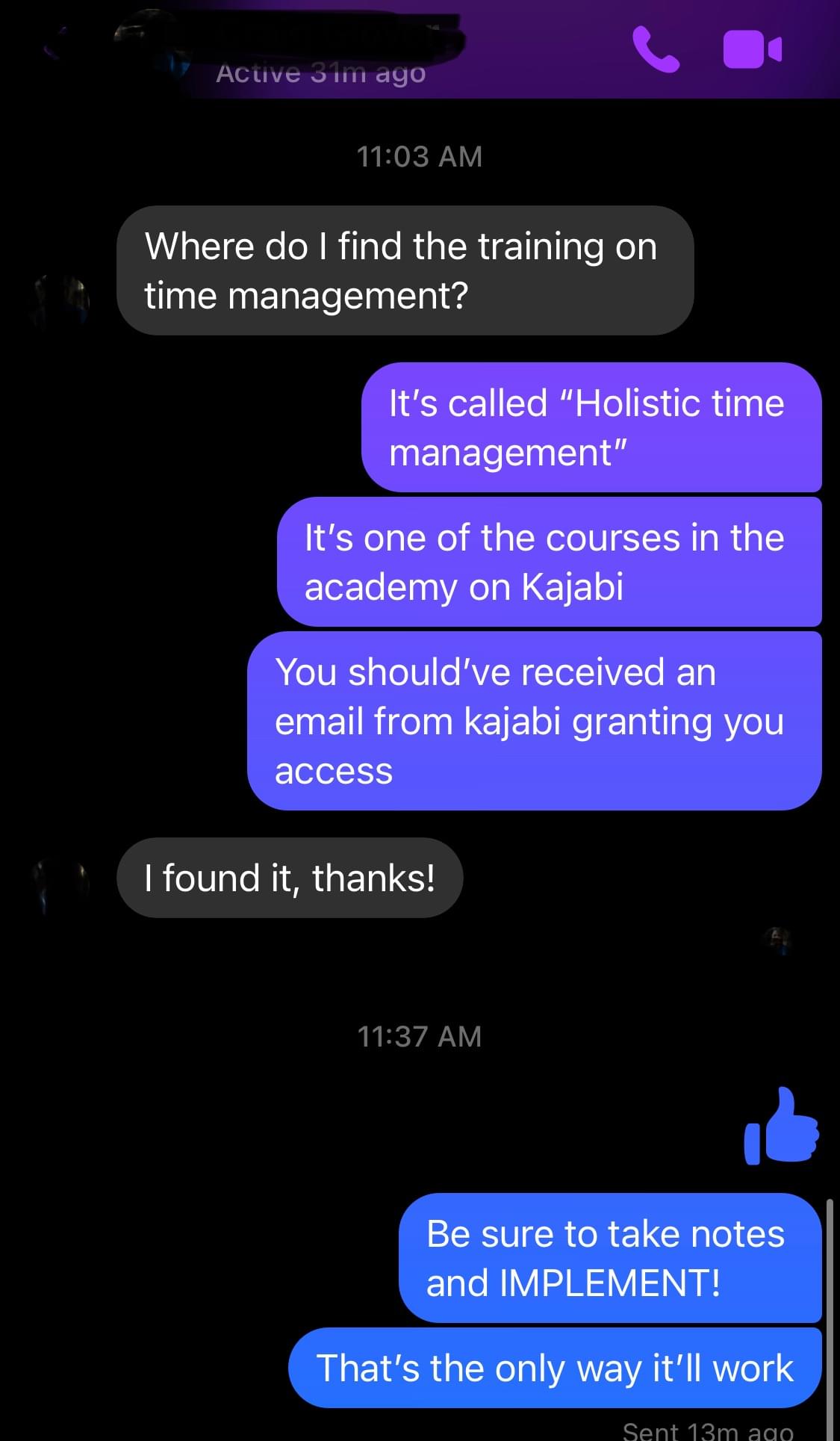Start a video call with this contact
Screen dimensions: 840x1441
[x=752, y=49]
